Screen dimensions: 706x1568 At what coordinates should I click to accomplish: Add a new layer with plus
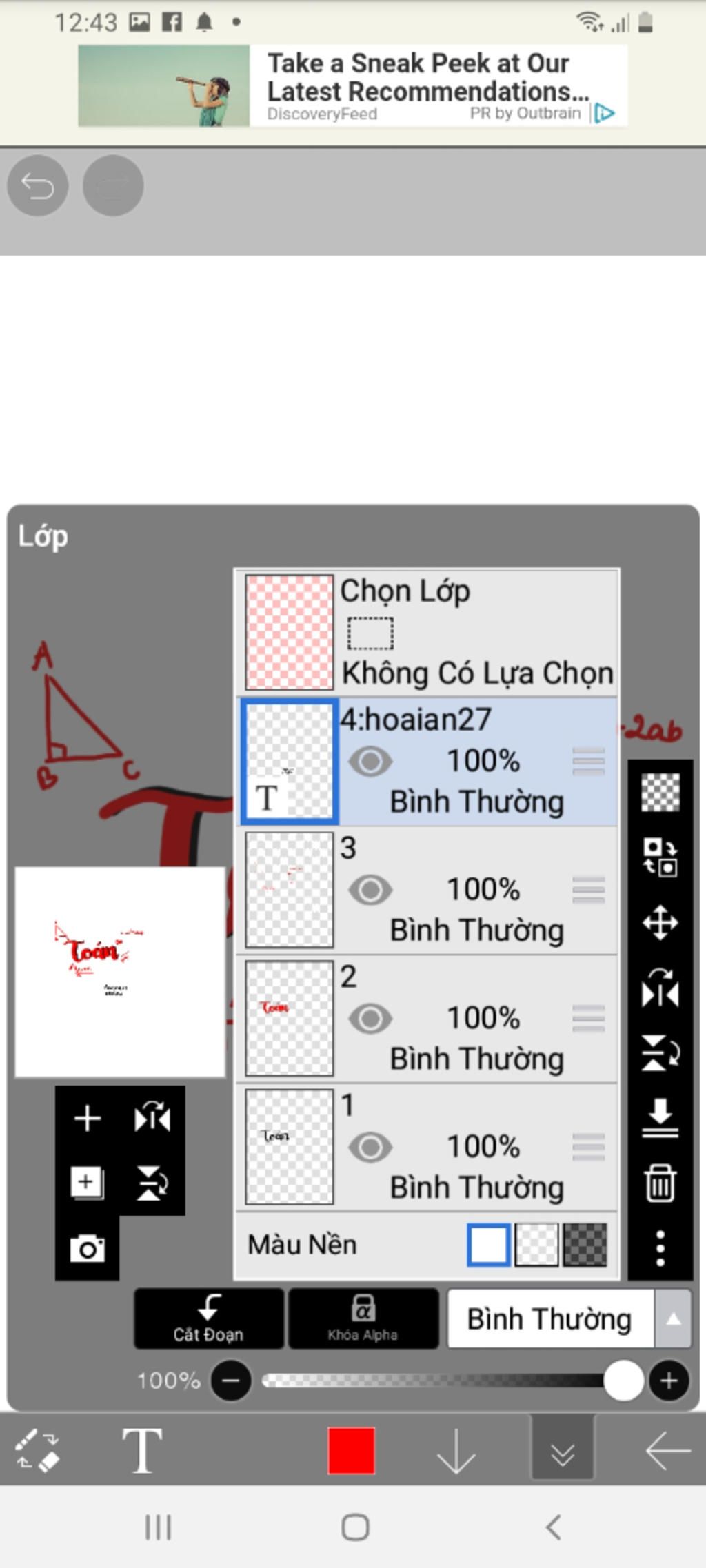pos(88,1118)
